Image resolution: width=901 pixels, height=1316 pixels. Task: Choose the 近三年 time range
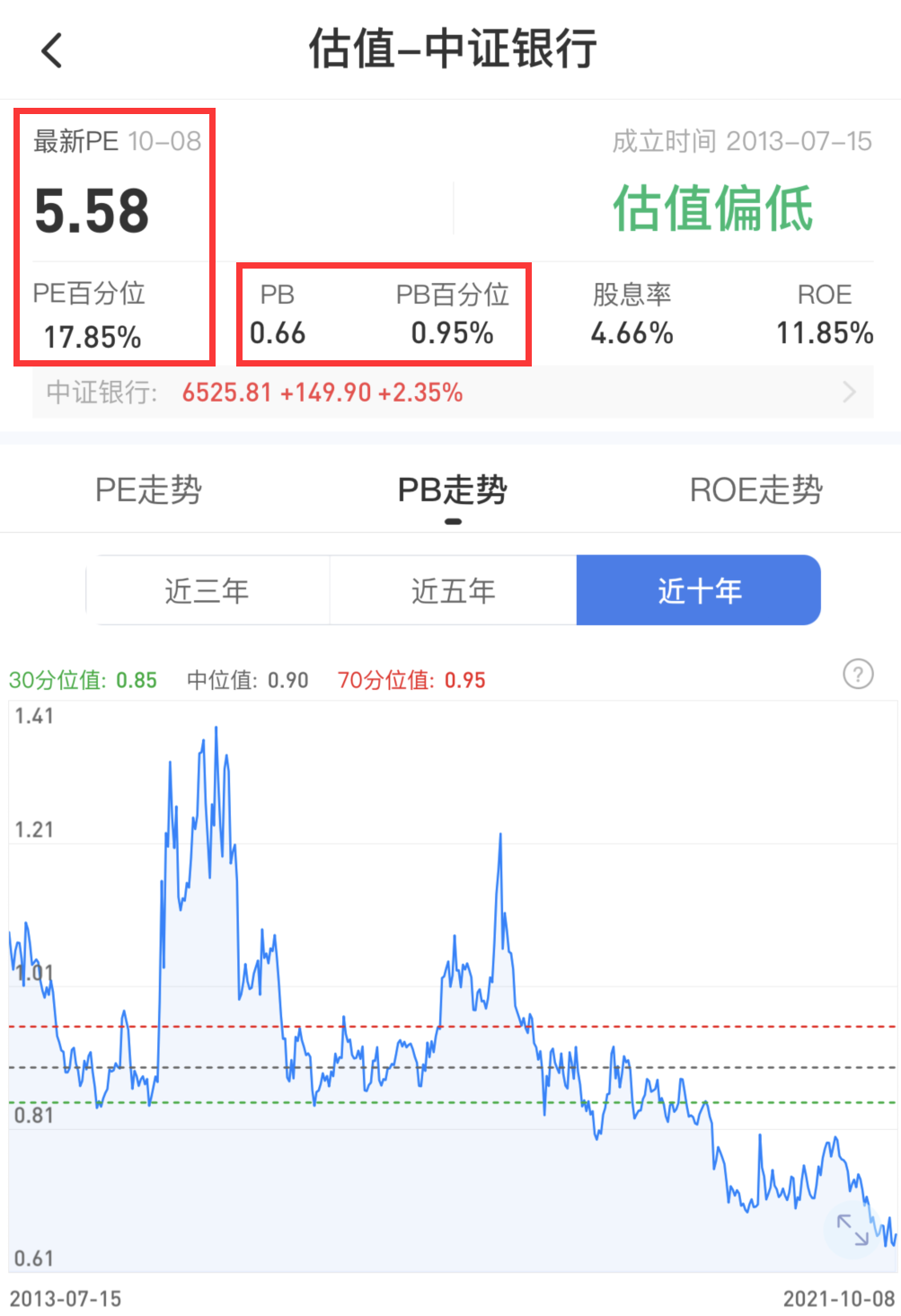(x=208, y=591)
